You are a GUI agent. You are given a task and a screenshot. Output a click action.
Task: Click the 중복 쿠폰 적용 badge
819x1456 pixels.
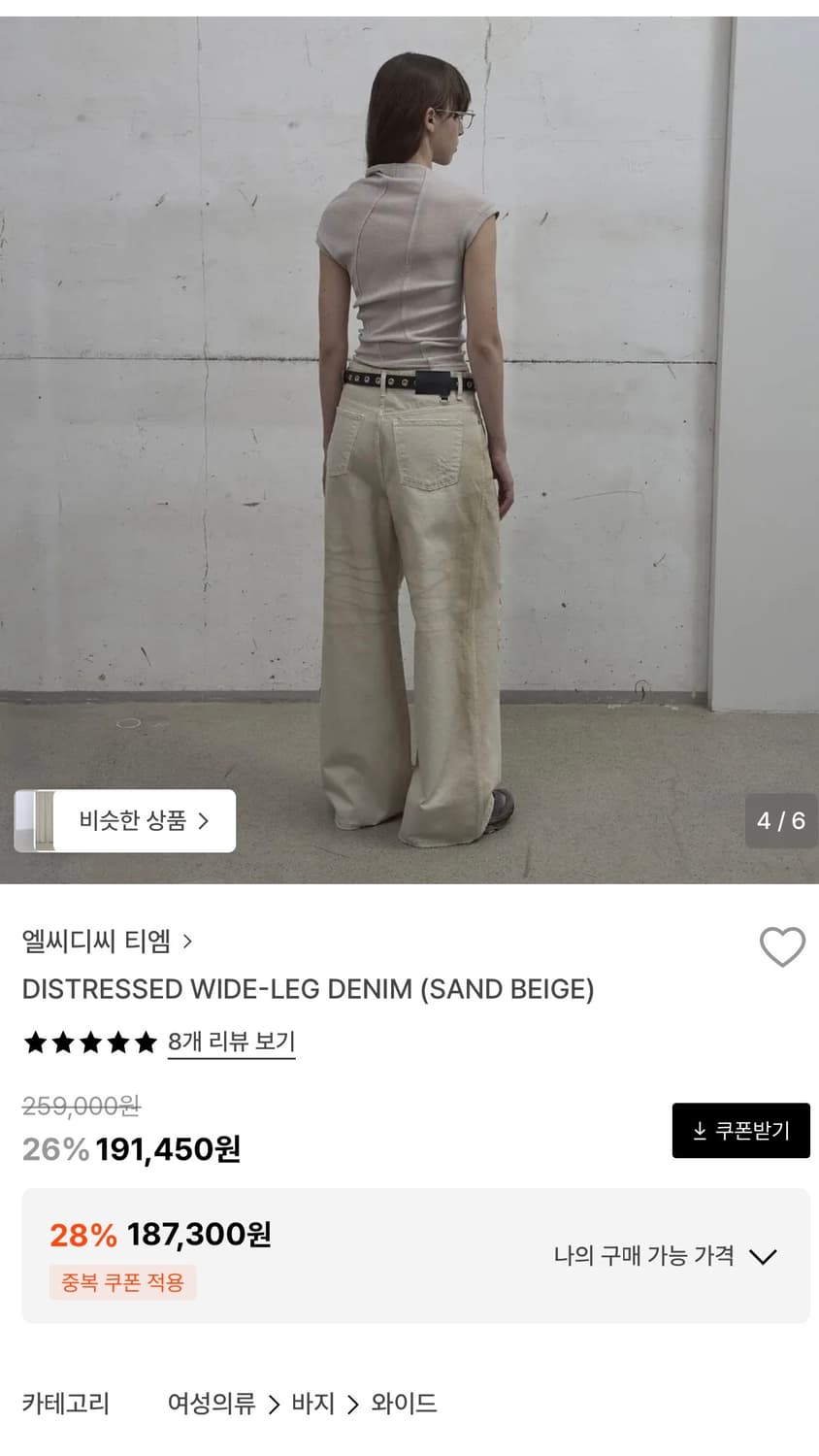122,1283
